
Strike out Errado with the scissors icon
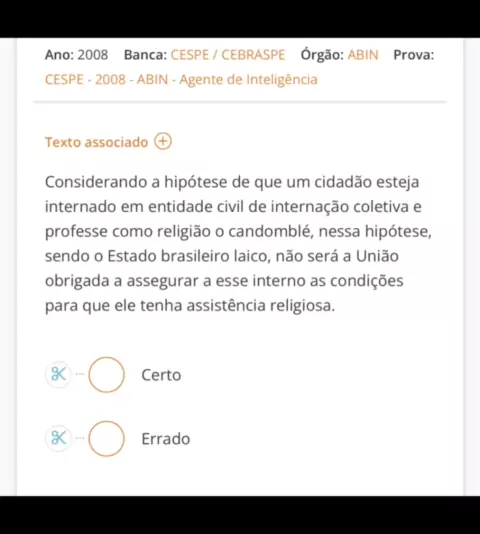[59, 438]
